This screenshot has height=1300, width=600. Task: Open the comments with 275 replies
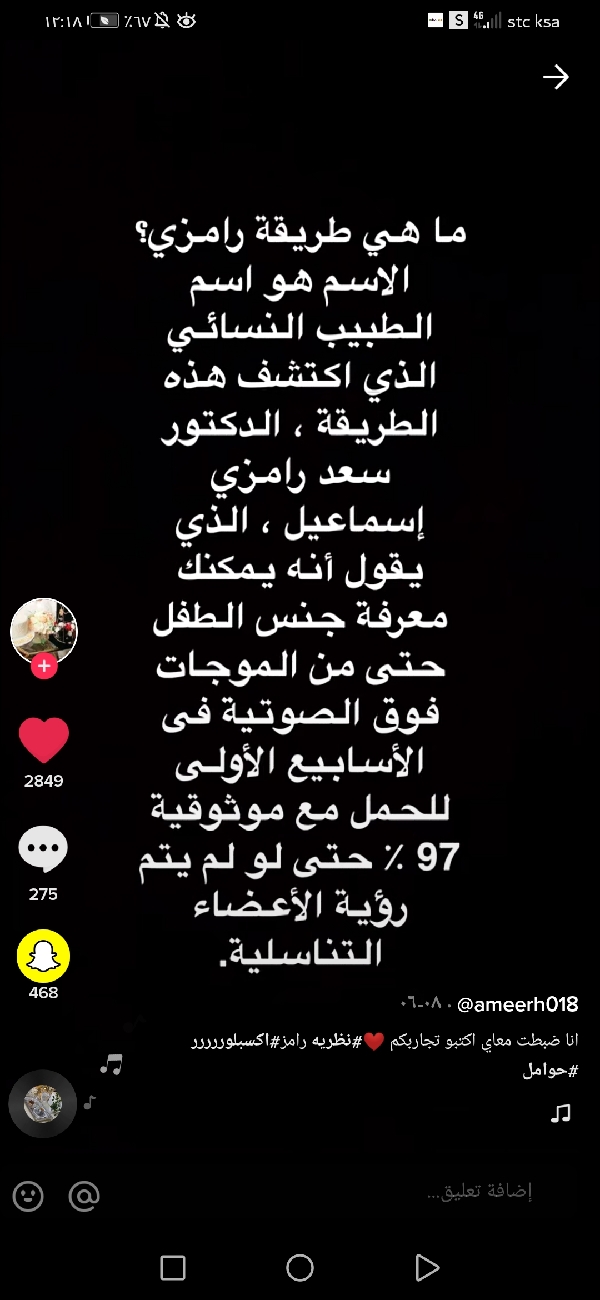point(44,851)
